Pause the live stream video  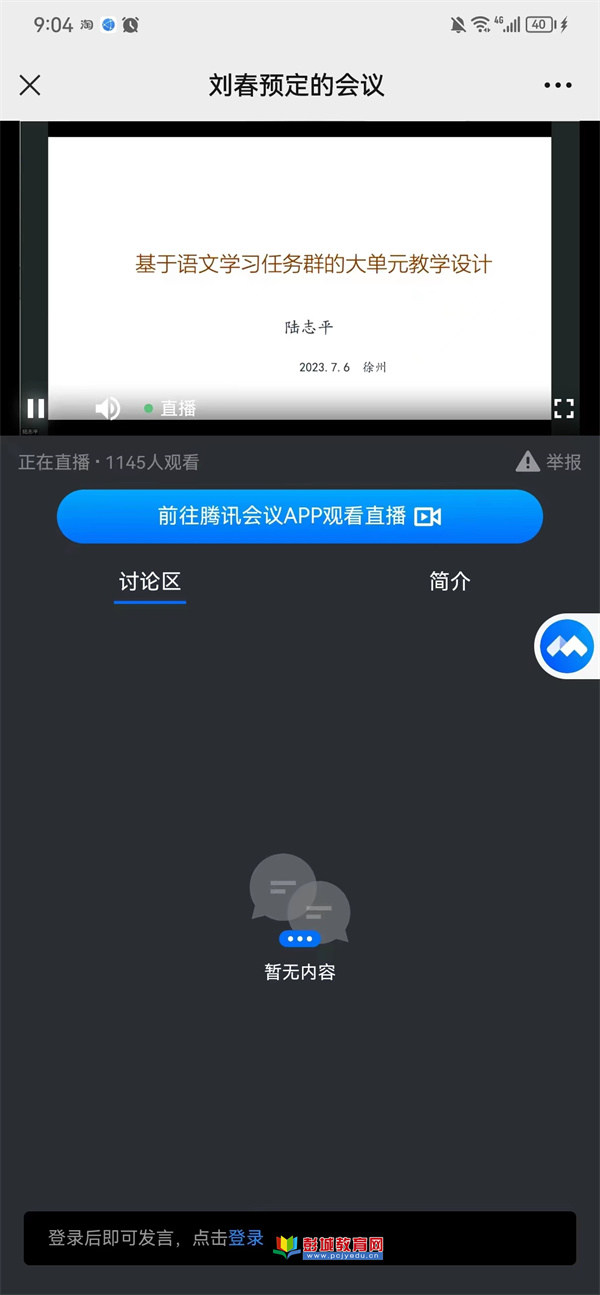[x=36, y=408]
